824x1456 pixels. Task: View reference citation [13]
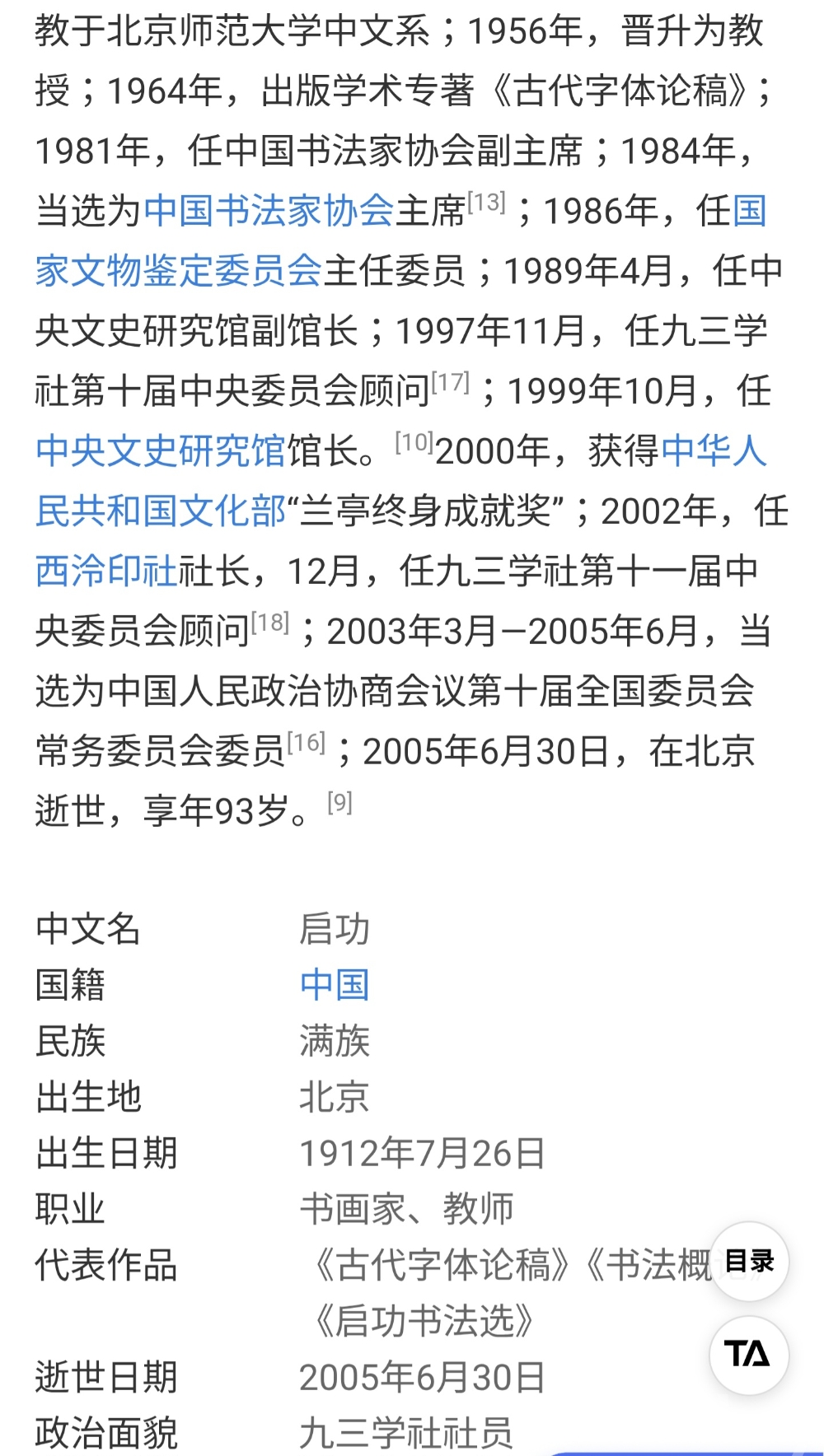pyautogui.click(x=486, y=203)
